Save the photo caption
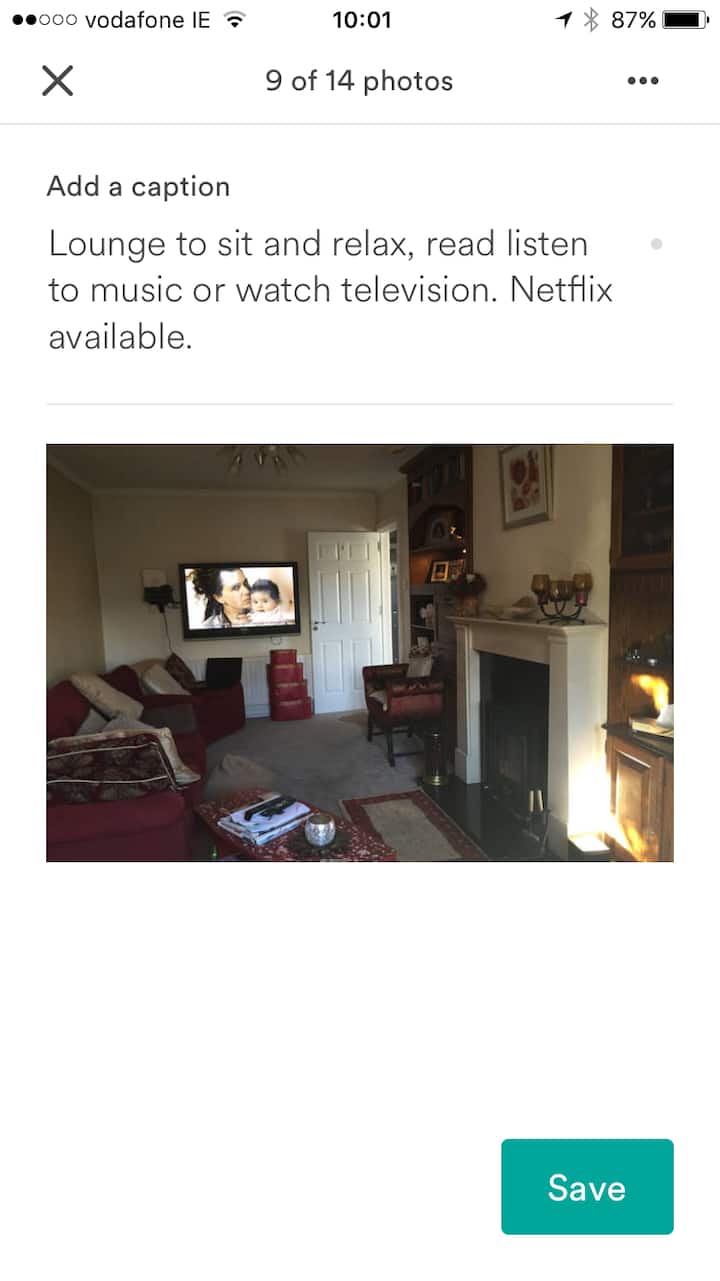This screenshot has width=720, height=1281. click(587, 1187)
